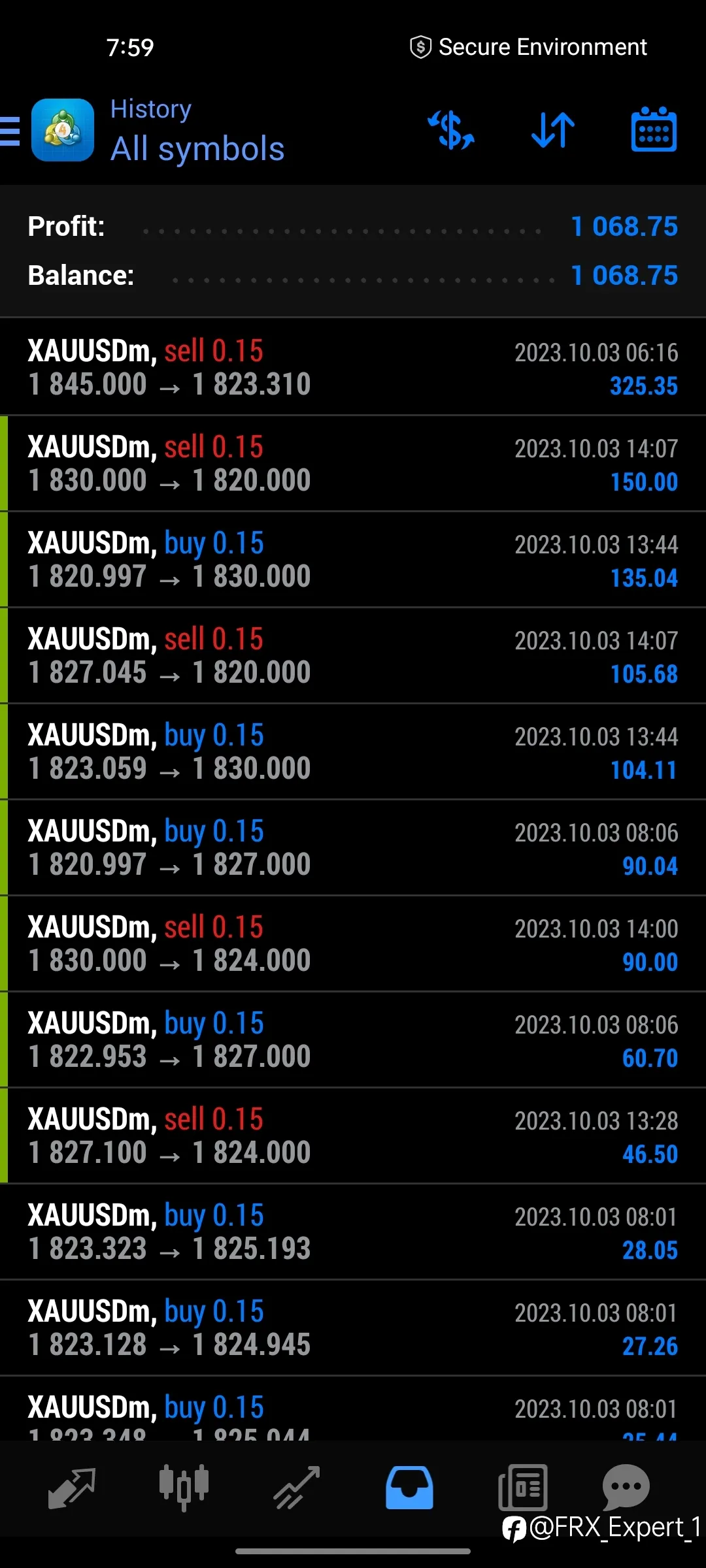The height and width of the screenshot is (1568, 706).
Task: Open the buy trade with profit 27.26
Action: coord(353,1328)
